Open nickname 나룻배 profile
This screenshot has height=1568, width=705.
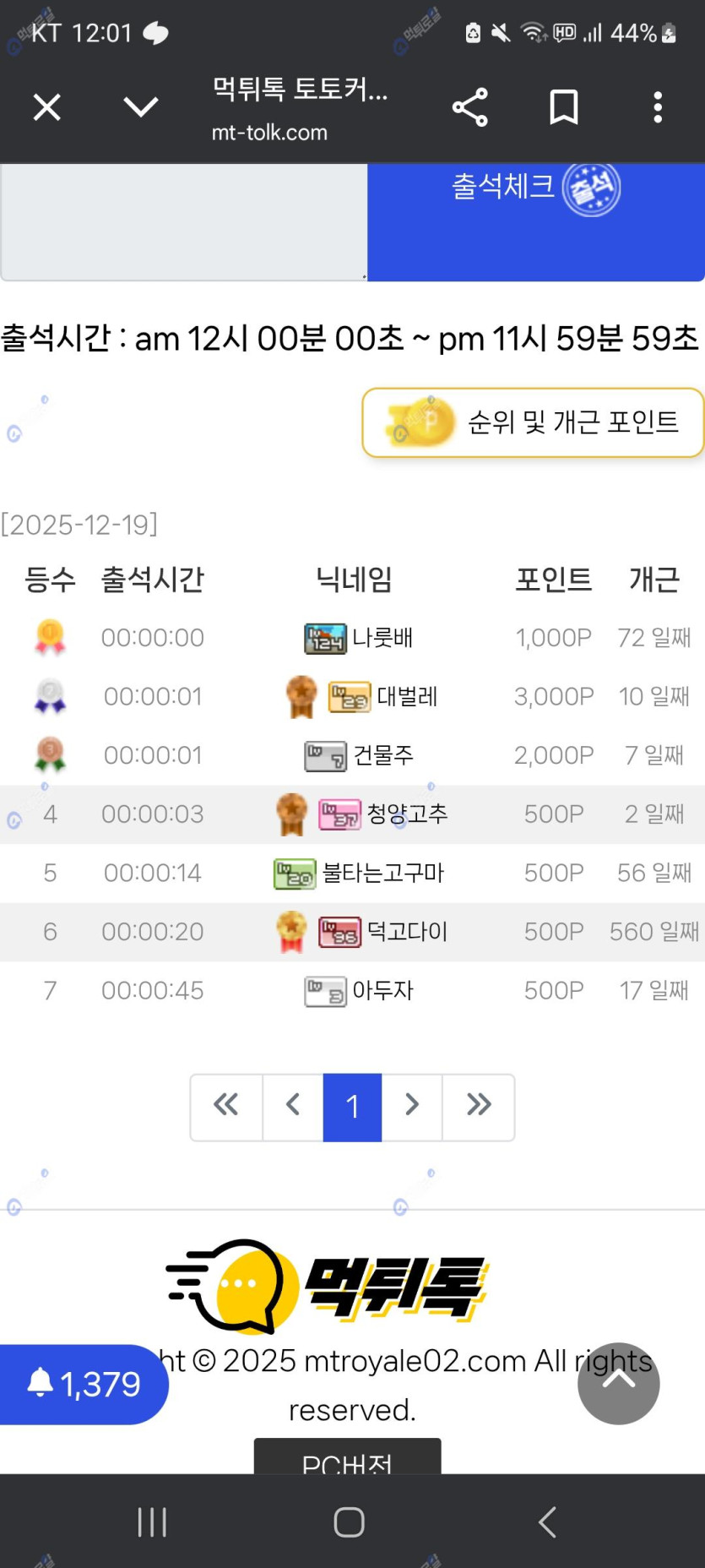(382, 638)
